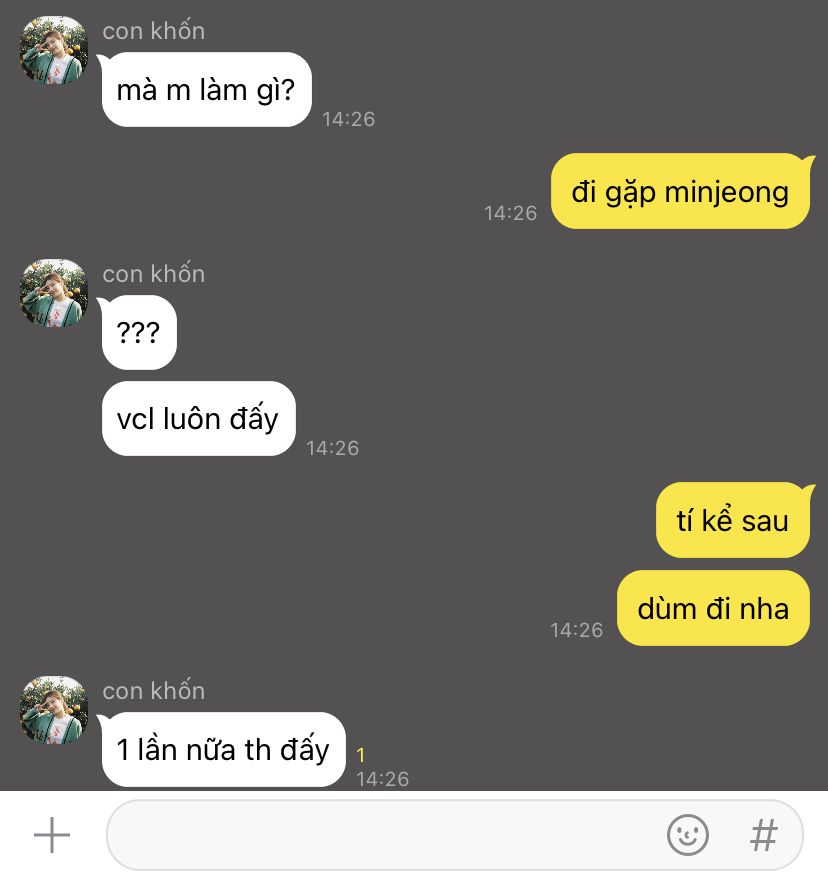
Task: Open con khốn's profile picture beside "mà m làm gì?"
Action: 54,51
